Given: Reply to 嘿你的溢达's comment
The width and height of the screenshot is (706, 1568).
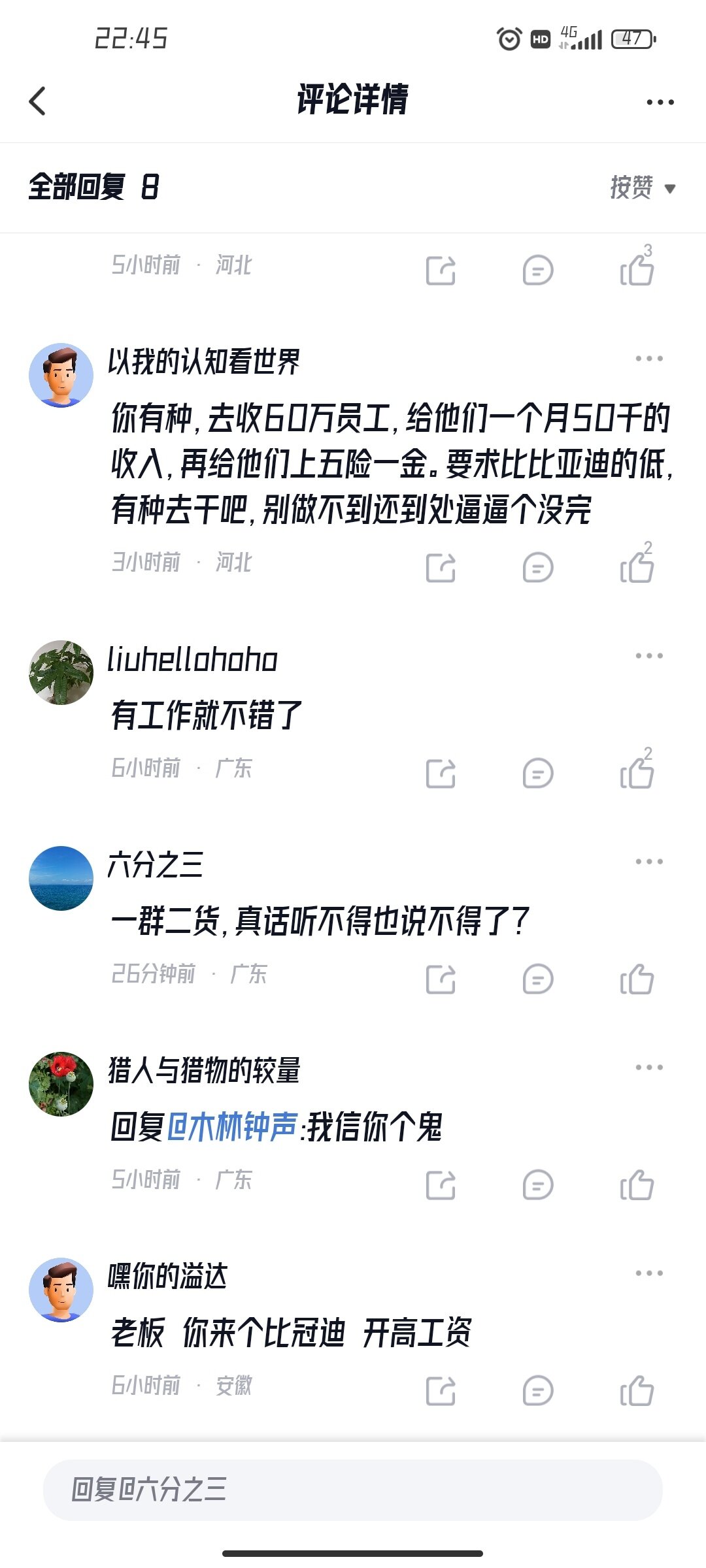Looking at the screenshot, I should tap(538, 1391).
